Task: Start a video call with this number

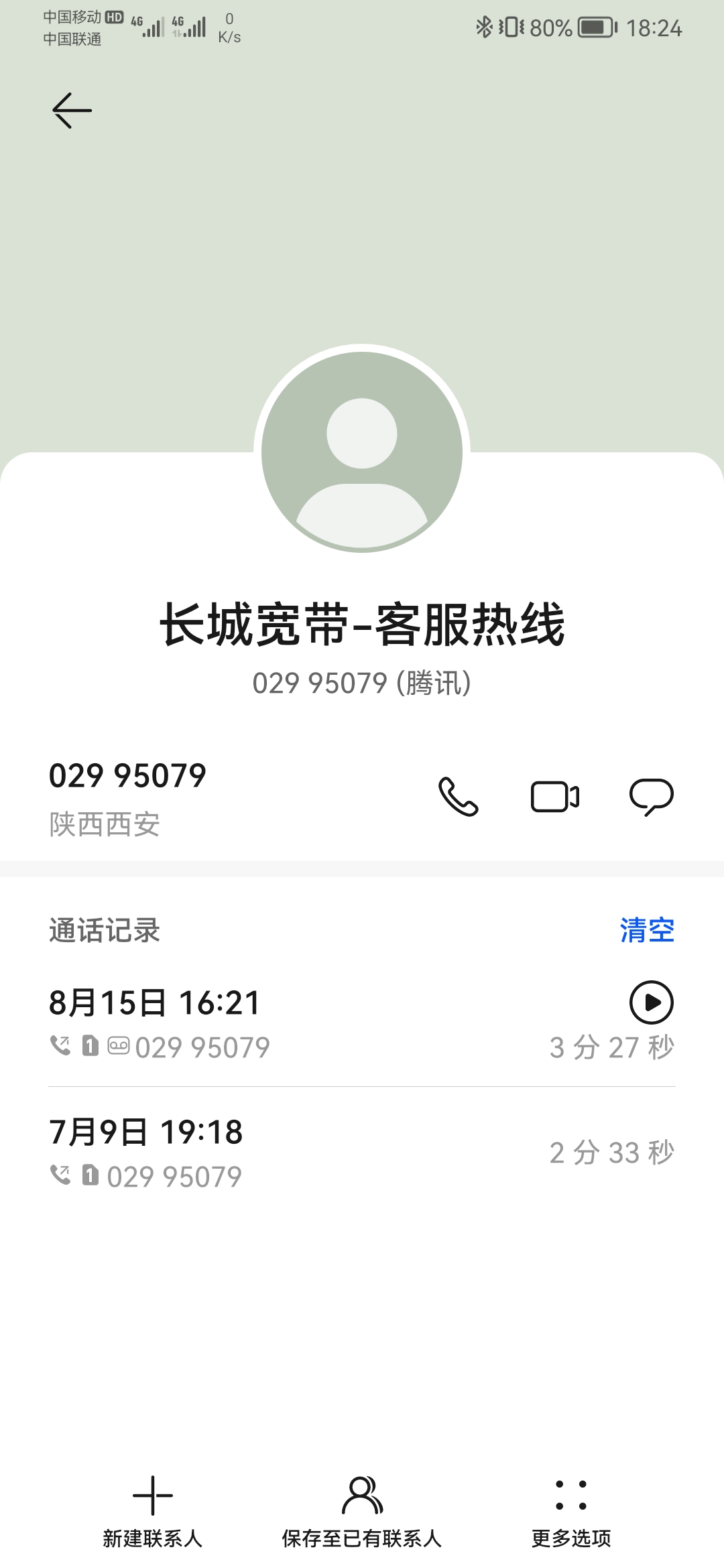Action: point(555,797)
